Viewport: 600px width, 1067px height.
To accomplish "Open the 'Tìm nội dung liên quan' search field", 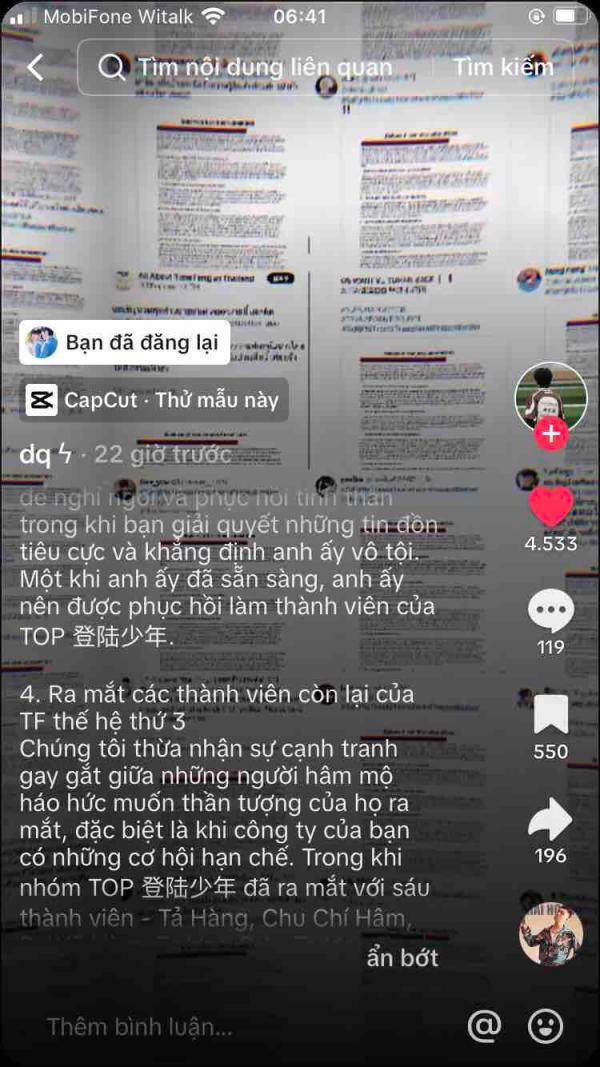I will click(265, 67).
